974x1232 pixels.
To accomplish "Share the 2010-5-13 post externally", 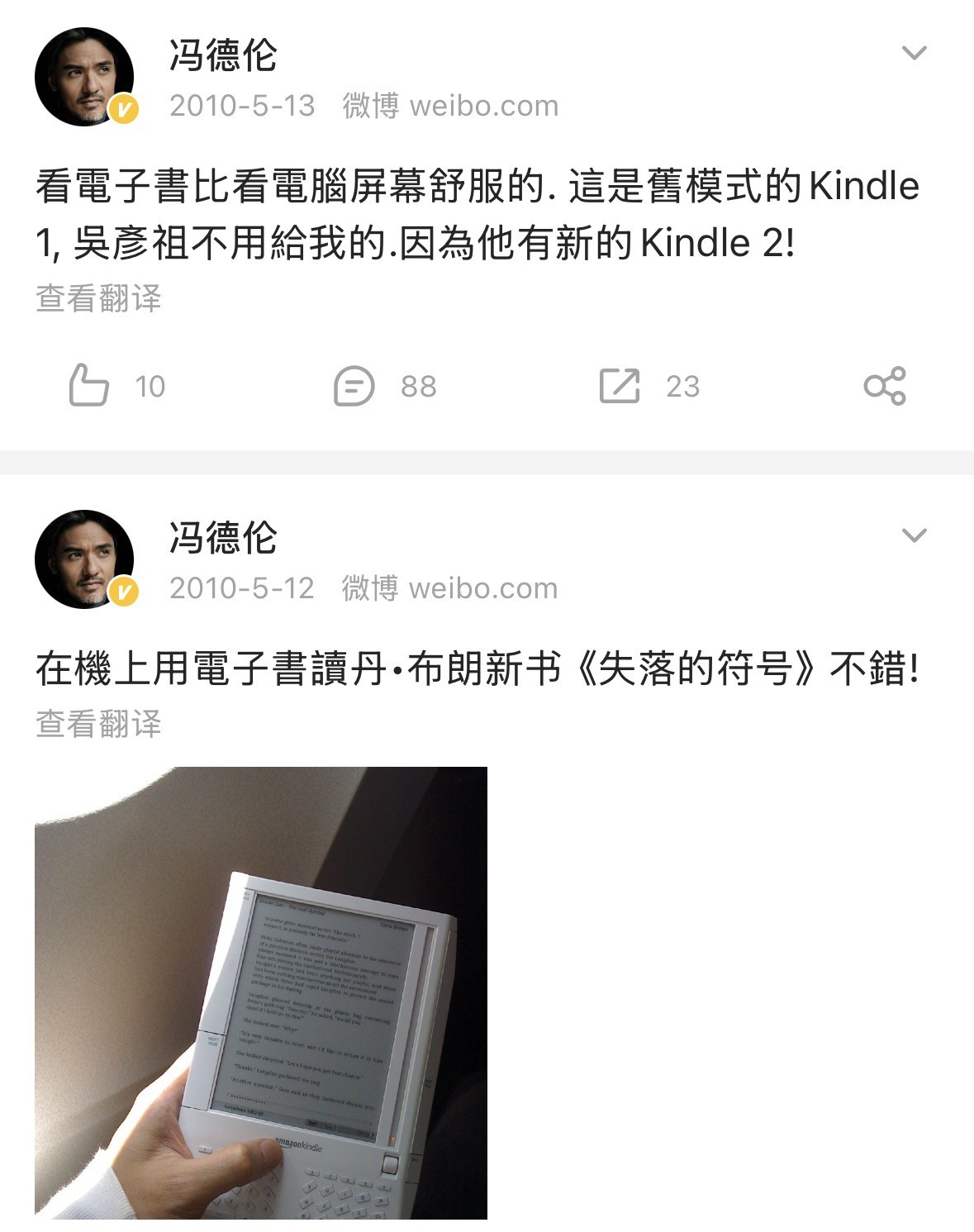I will (x=884, y=386).
